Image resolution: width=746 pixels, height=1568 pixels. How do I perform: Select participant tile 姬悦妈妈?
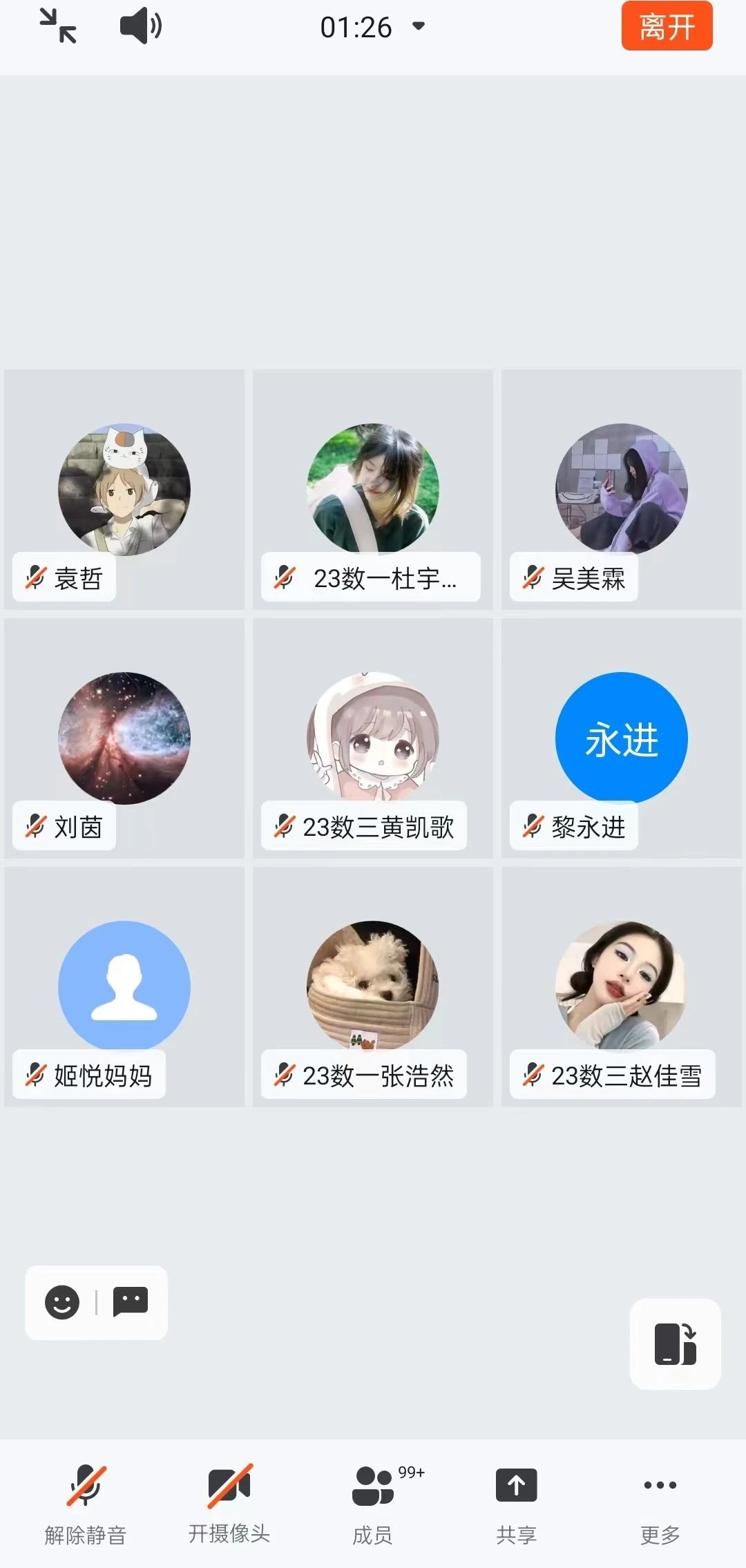124,987
